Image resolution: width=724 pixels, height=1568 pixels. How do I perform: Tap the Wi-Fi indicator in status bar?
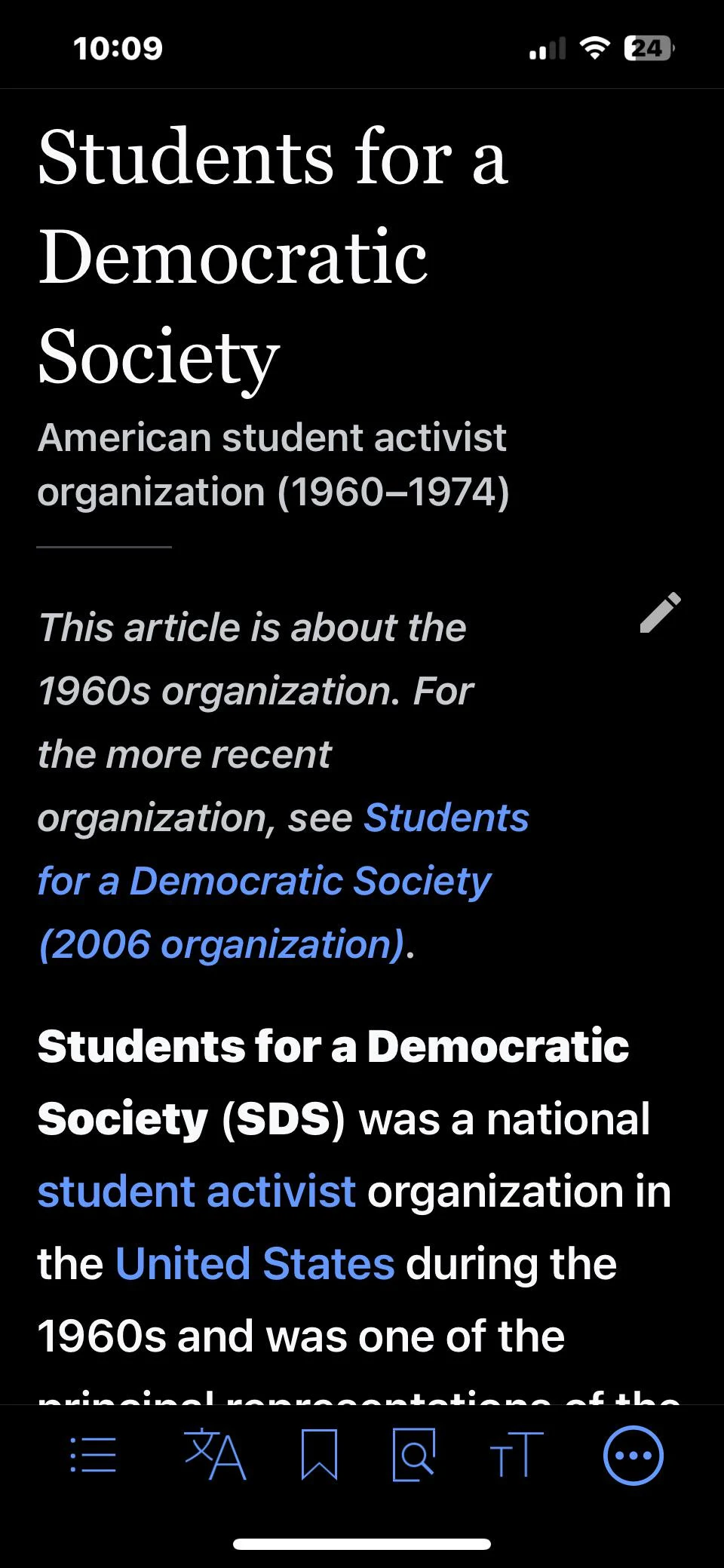click(595, 48)
